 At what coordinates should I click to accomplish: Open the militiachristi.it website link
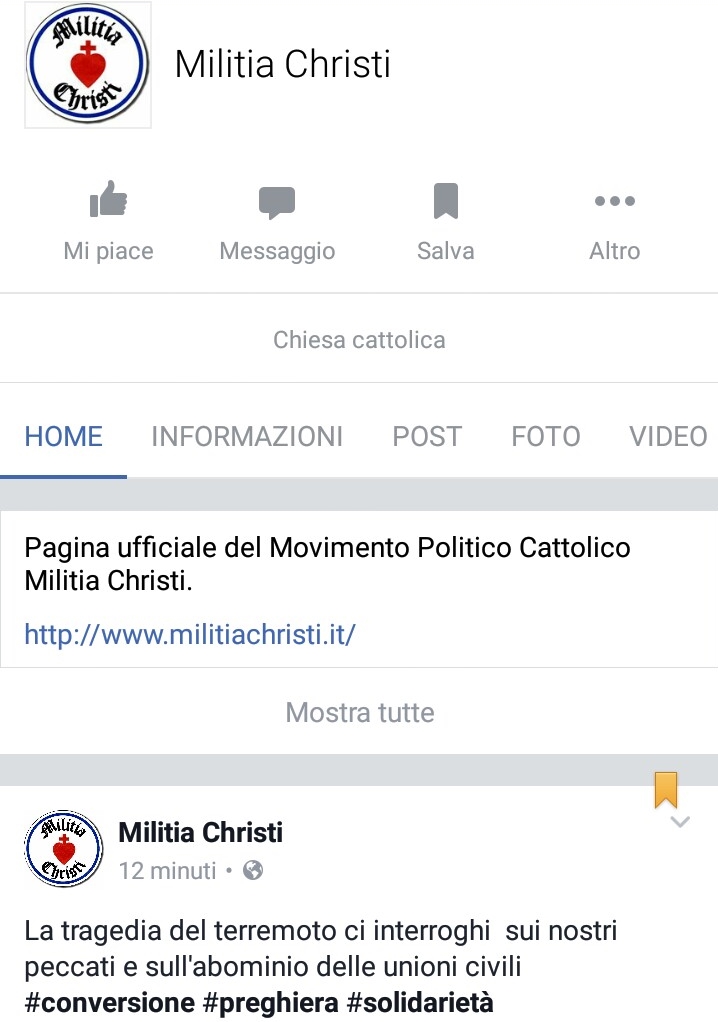click(x=190, y=634)
